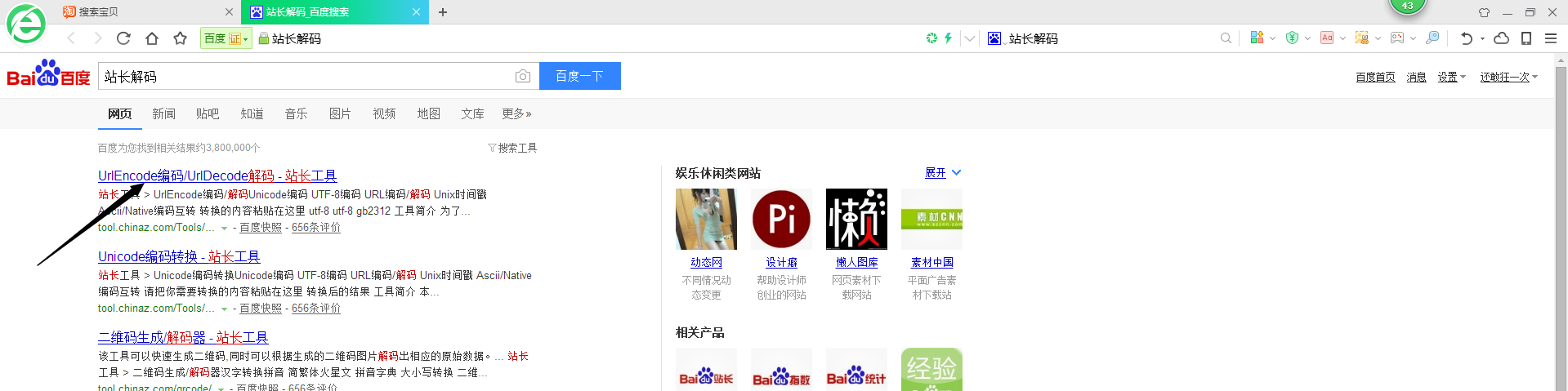This screenshot has height=391, width=1568.
Task: Open the 更多» category menu
Action: coord(516,113)
